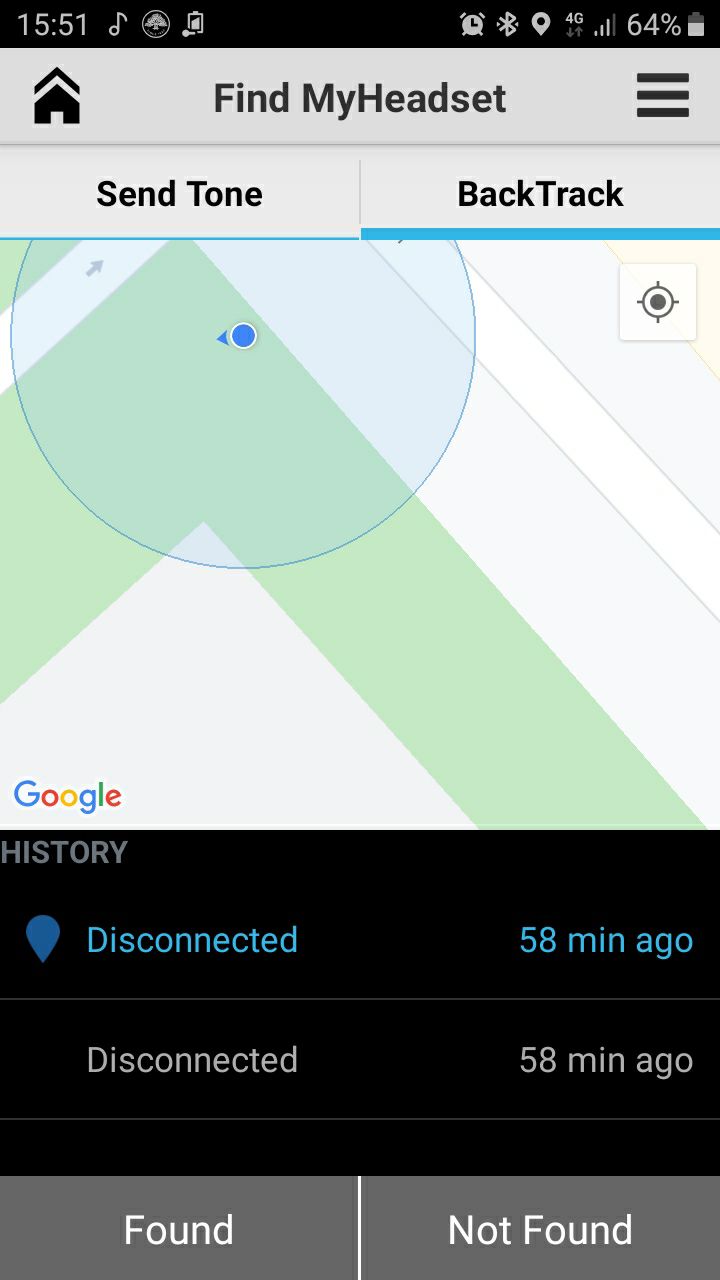Select the BackTrack tab
Viewport: 720px width, 1280px height.
[x=540, y=194]
